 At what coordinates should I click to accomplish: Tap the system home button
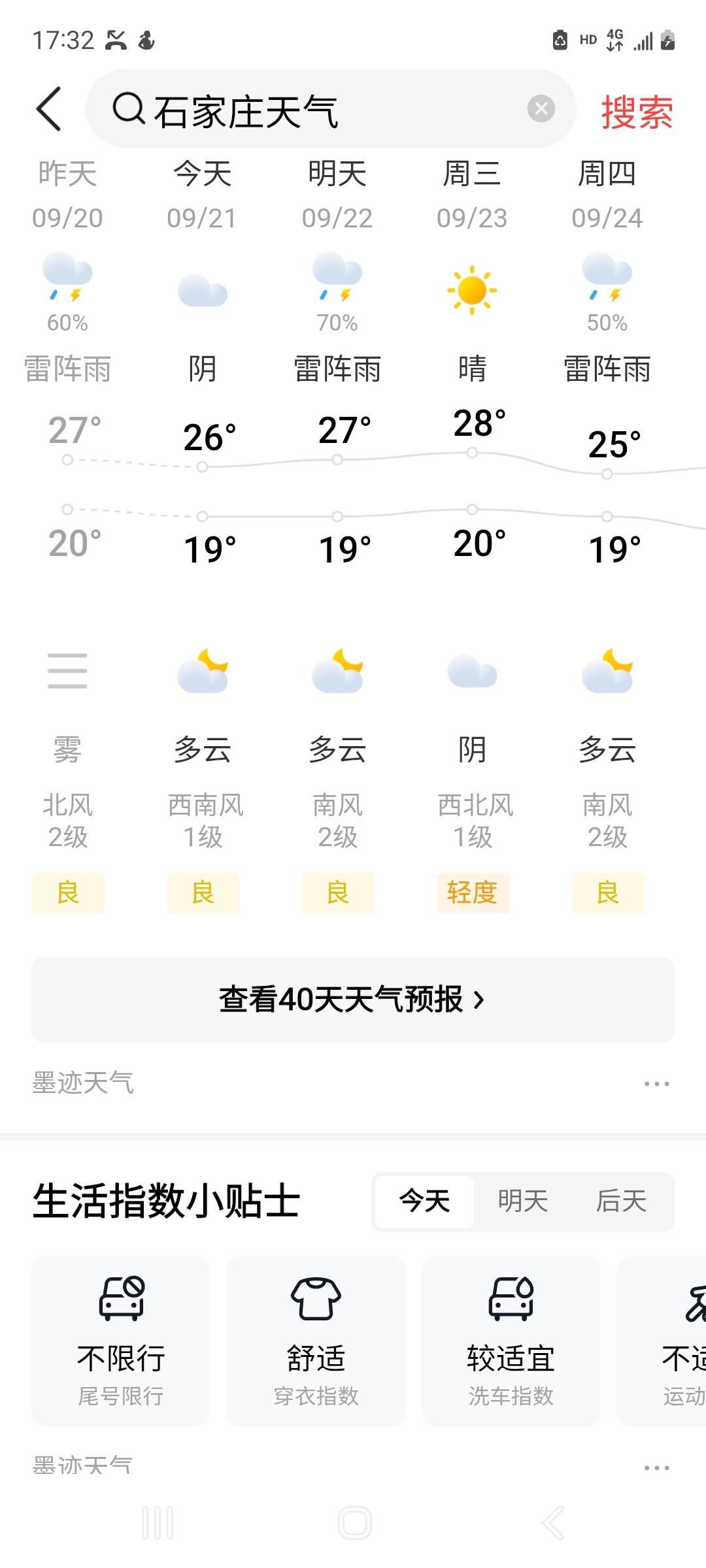pyautogui.click(x=355, y=1523)
